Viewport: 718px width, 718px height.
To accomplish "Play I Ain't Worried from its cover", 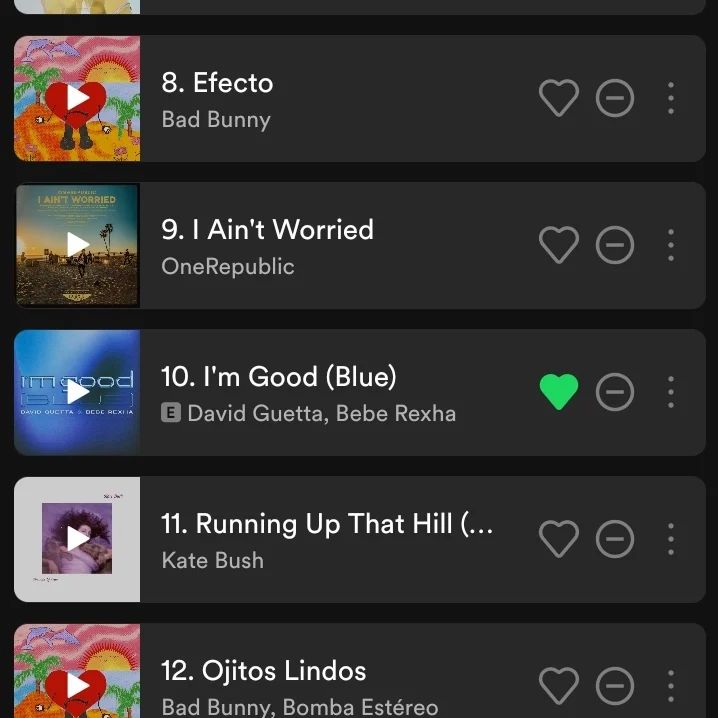I will coord(77,245).
